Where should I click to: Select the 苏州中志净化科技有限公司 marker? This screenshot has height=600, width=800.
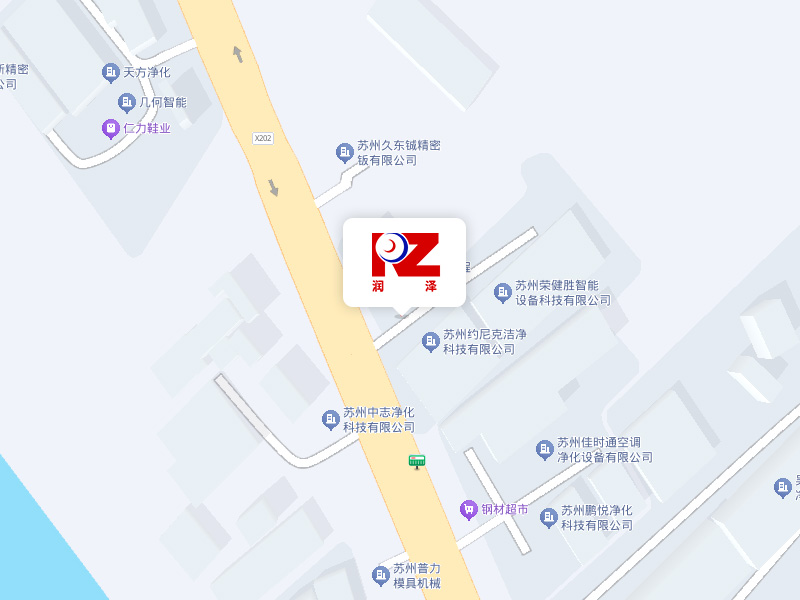(331, 420)
